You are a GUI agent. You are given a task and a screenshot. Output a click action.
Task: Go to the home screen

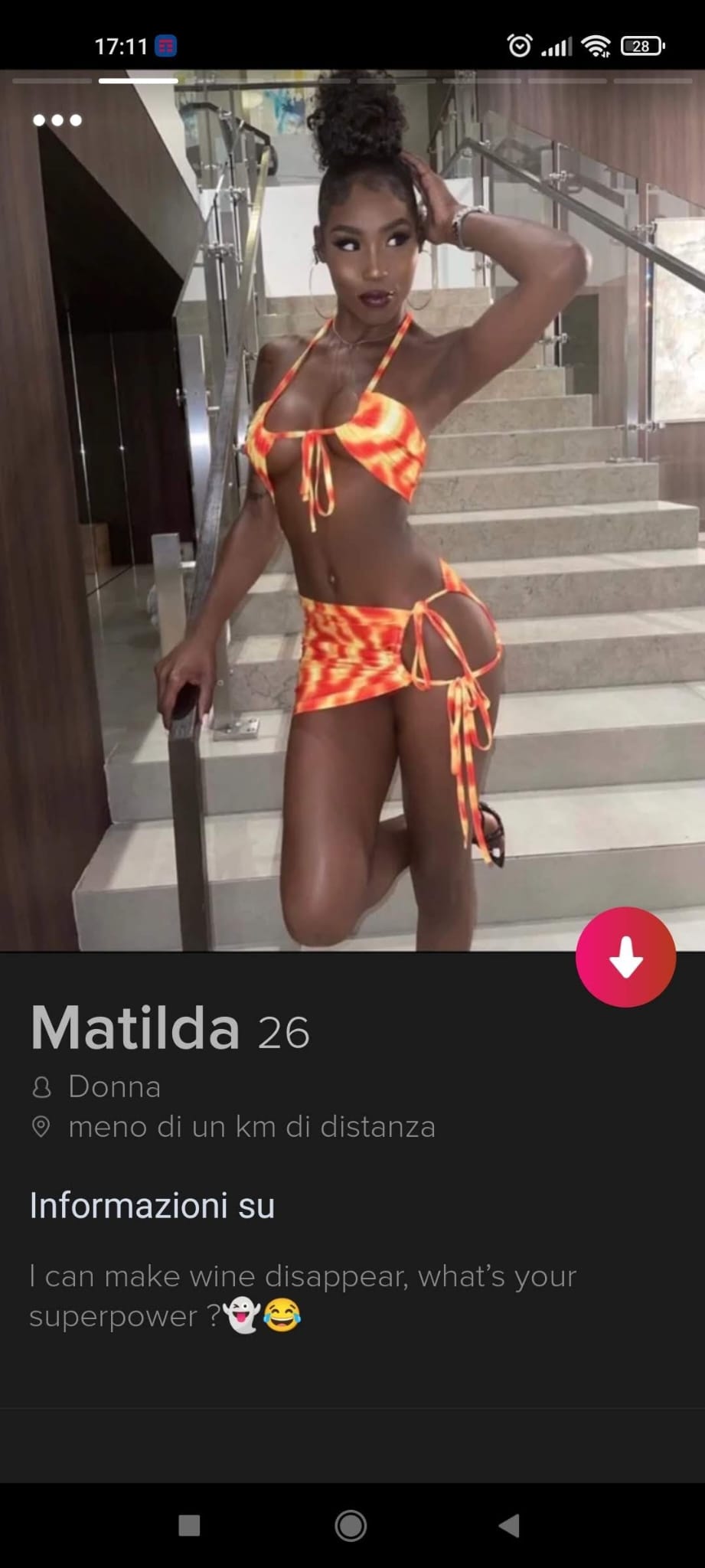click(351, 1525)
